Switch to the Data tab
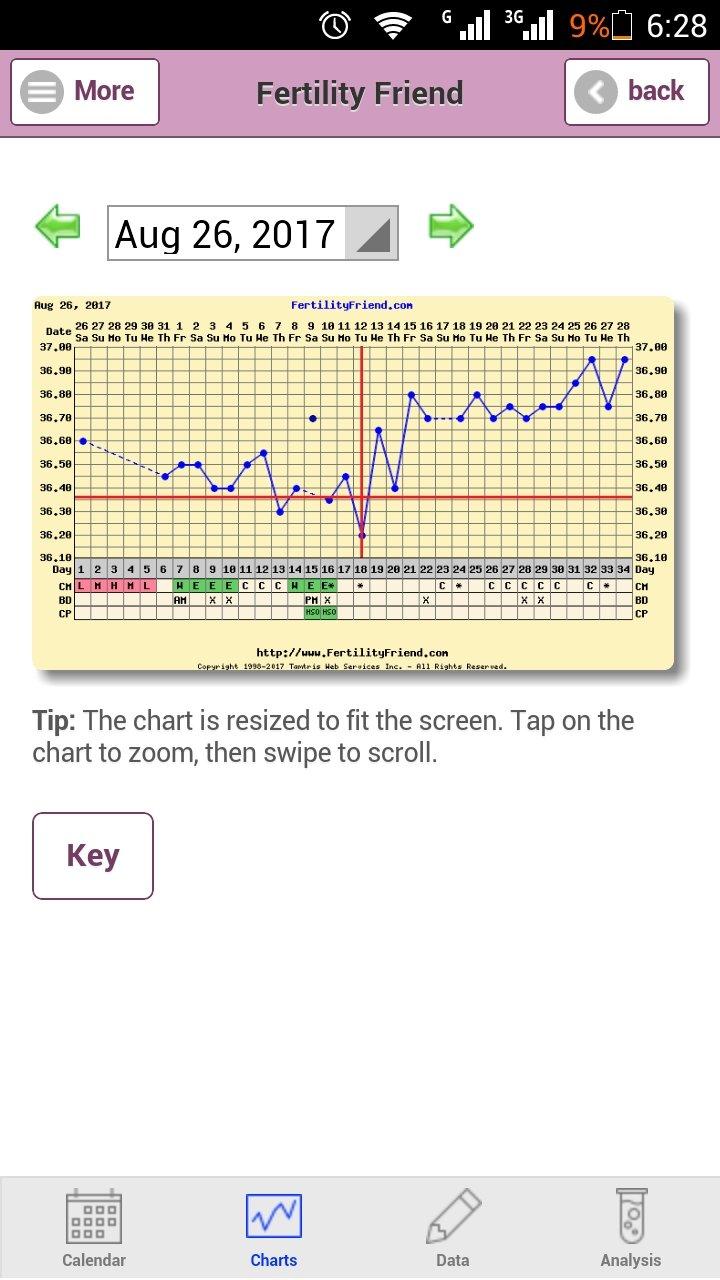This screenshot has height=1280, width=720. [452, 1228]
